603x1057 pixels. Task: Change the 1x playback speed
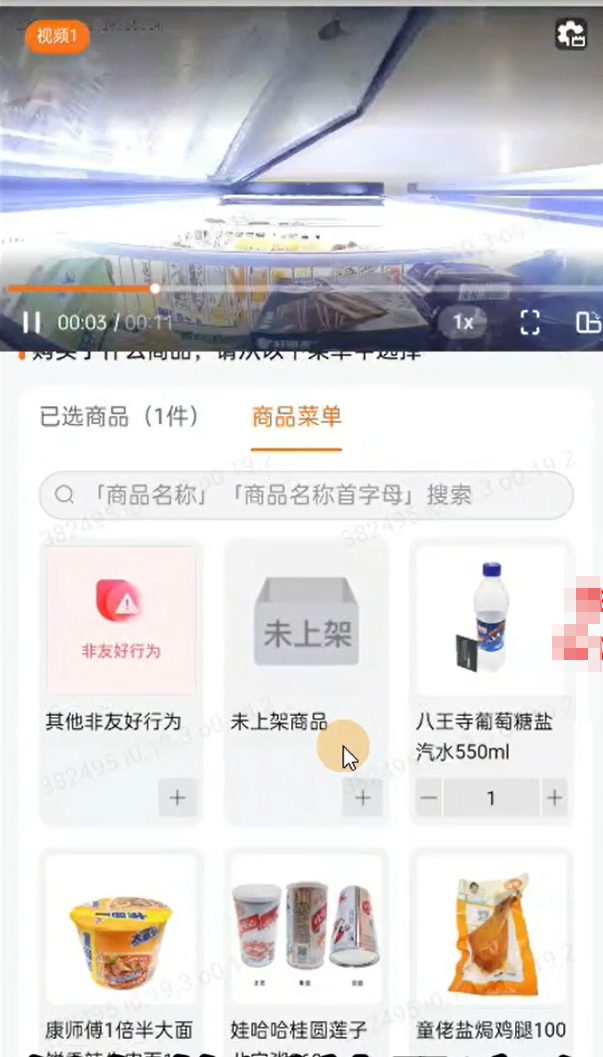[463, 322]
